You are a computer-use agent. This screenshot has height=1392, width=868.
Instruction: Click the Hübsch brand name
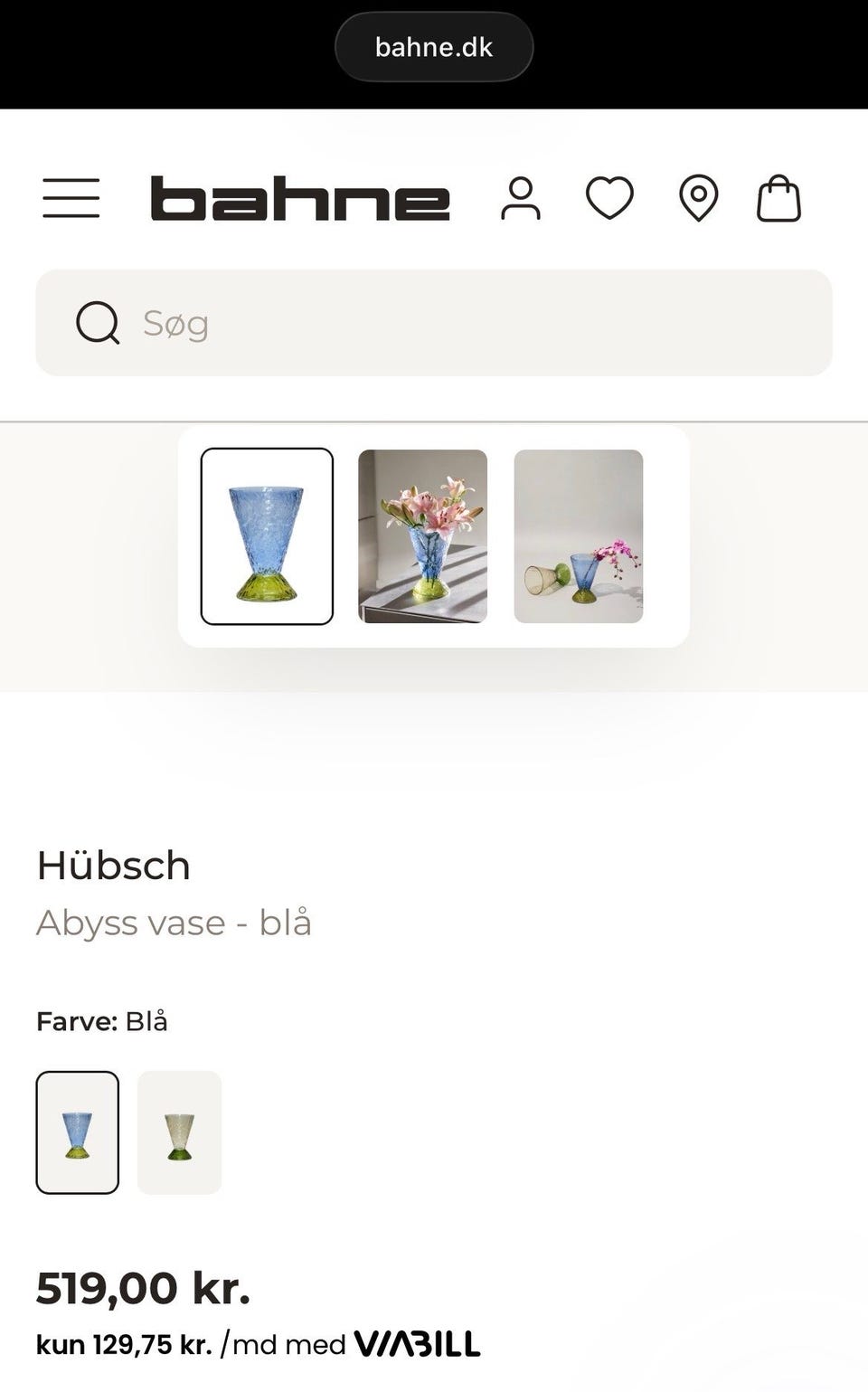113,866
